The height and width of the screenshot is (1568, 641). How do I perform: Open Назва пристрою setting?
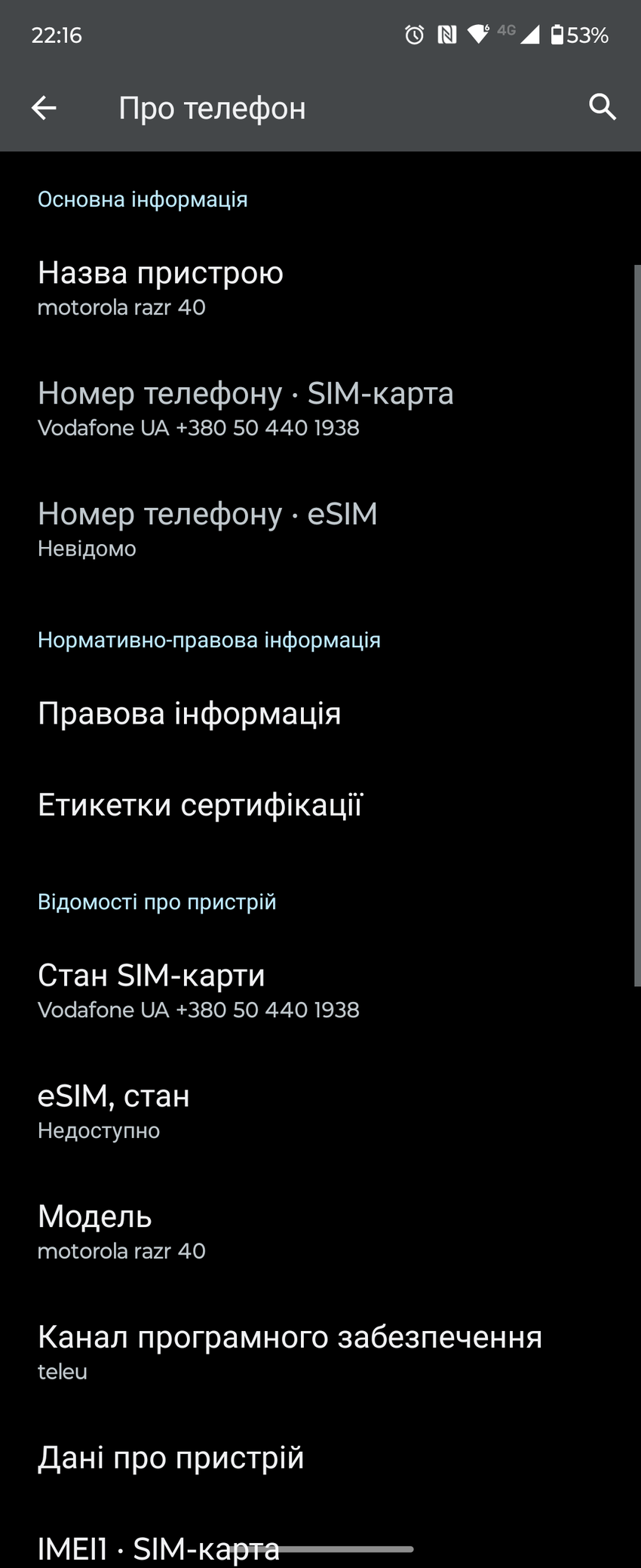coord(161,287)
